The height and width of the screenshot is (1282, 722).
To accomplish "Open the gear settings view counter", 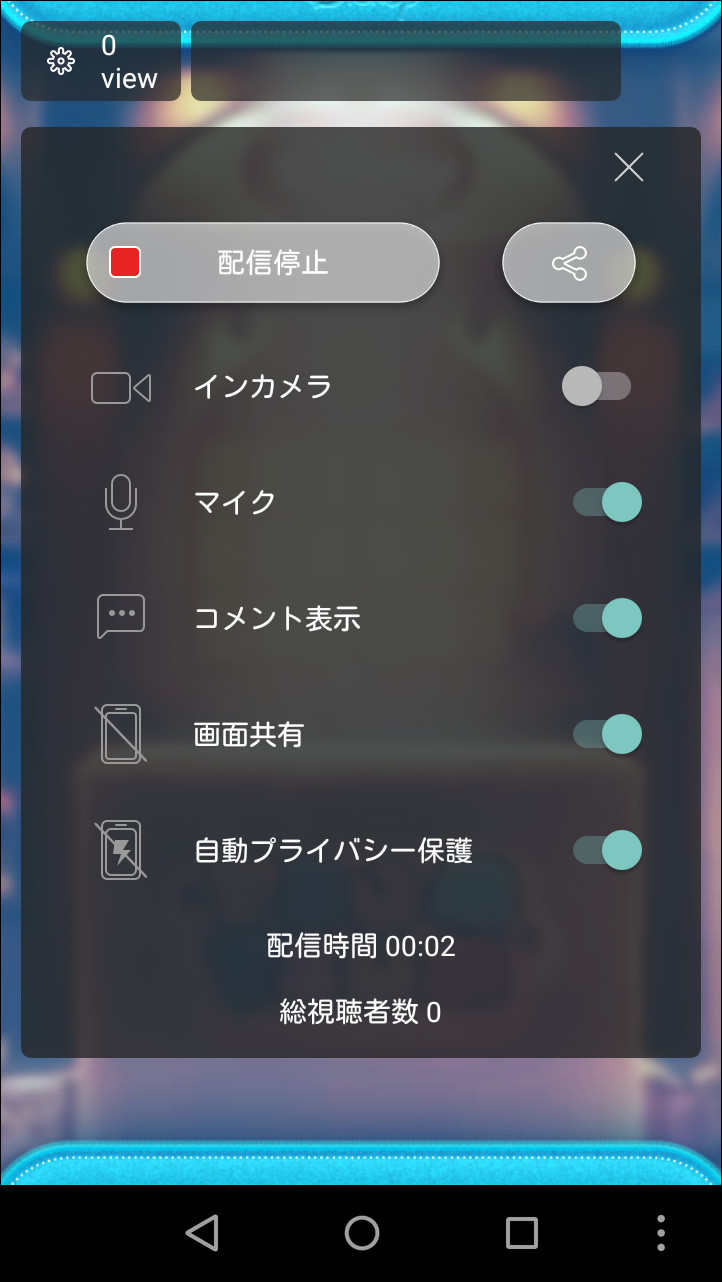I will coord(62,61).
